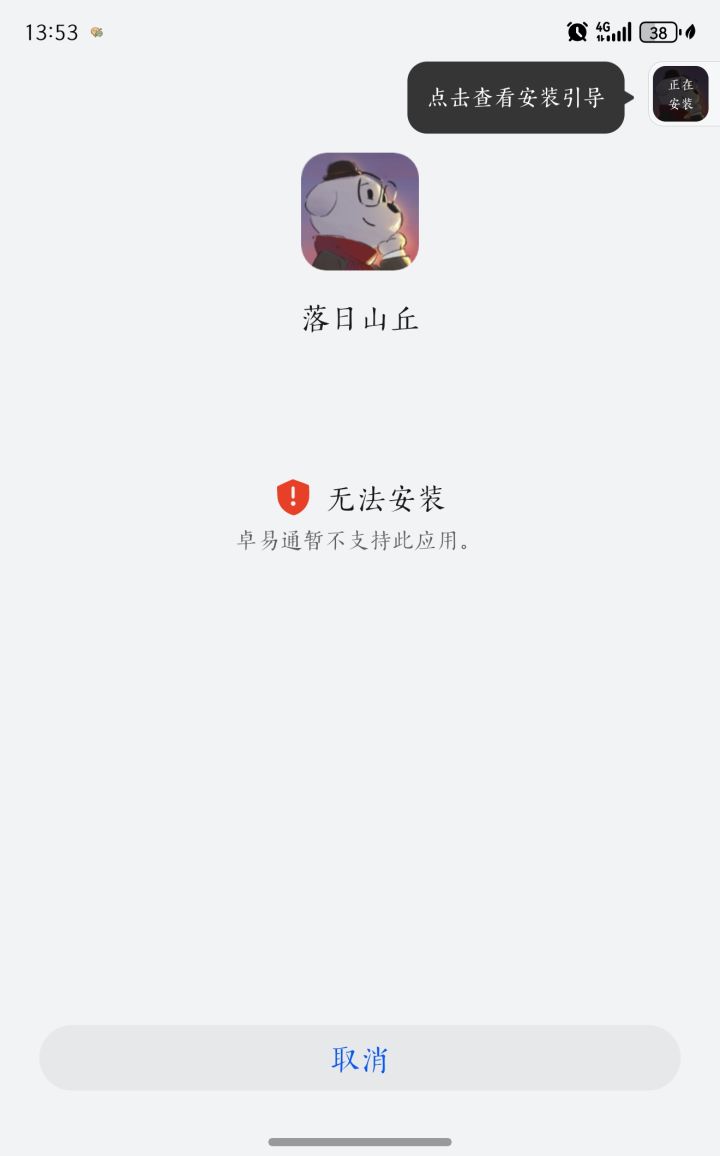Screen dimensions: 720x1156
Task: Select the 无法安装 heading text
Action: [x=385, y=497]
